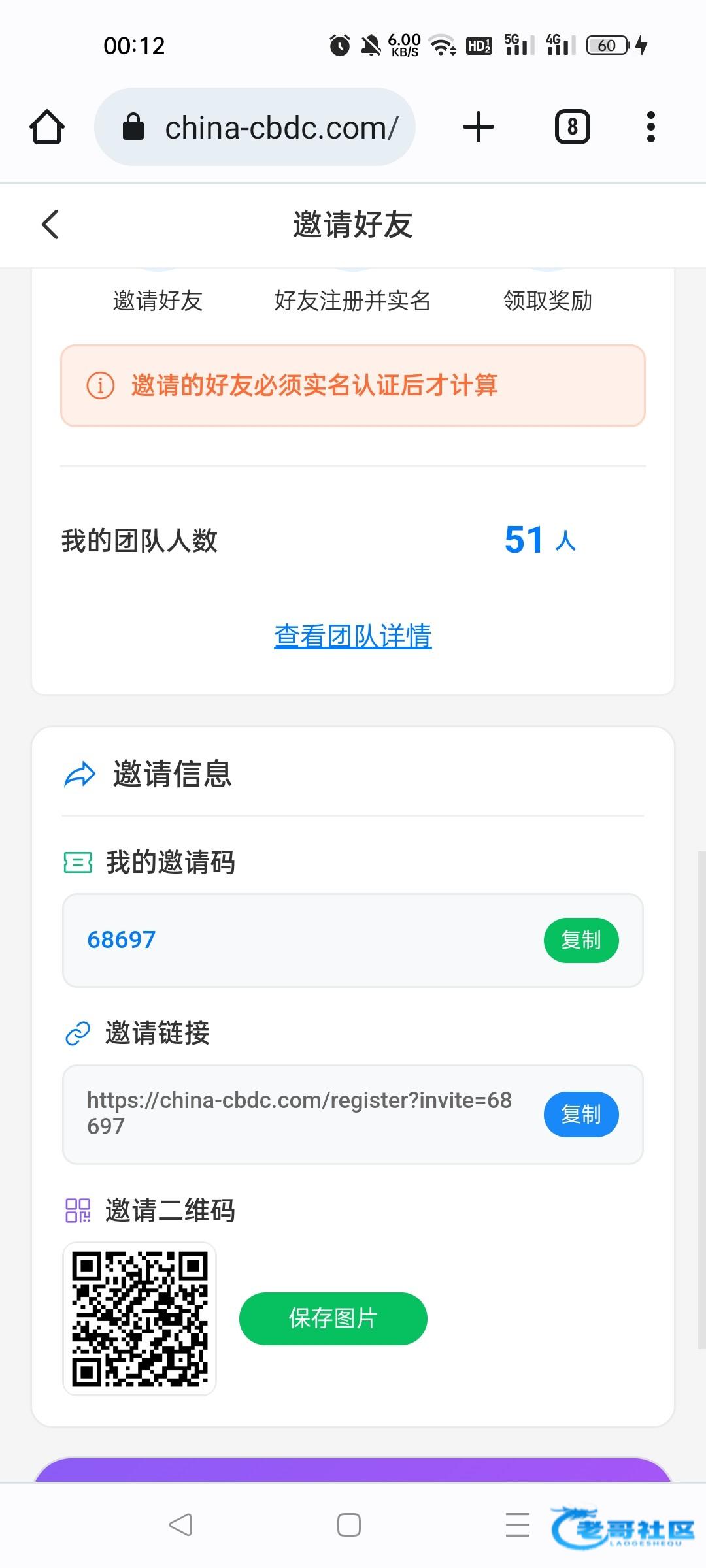706x1568 pixels.
Task: Tap 保存图片 to save the QR code
Action: pyautogui.click(x=333, y=1318)
